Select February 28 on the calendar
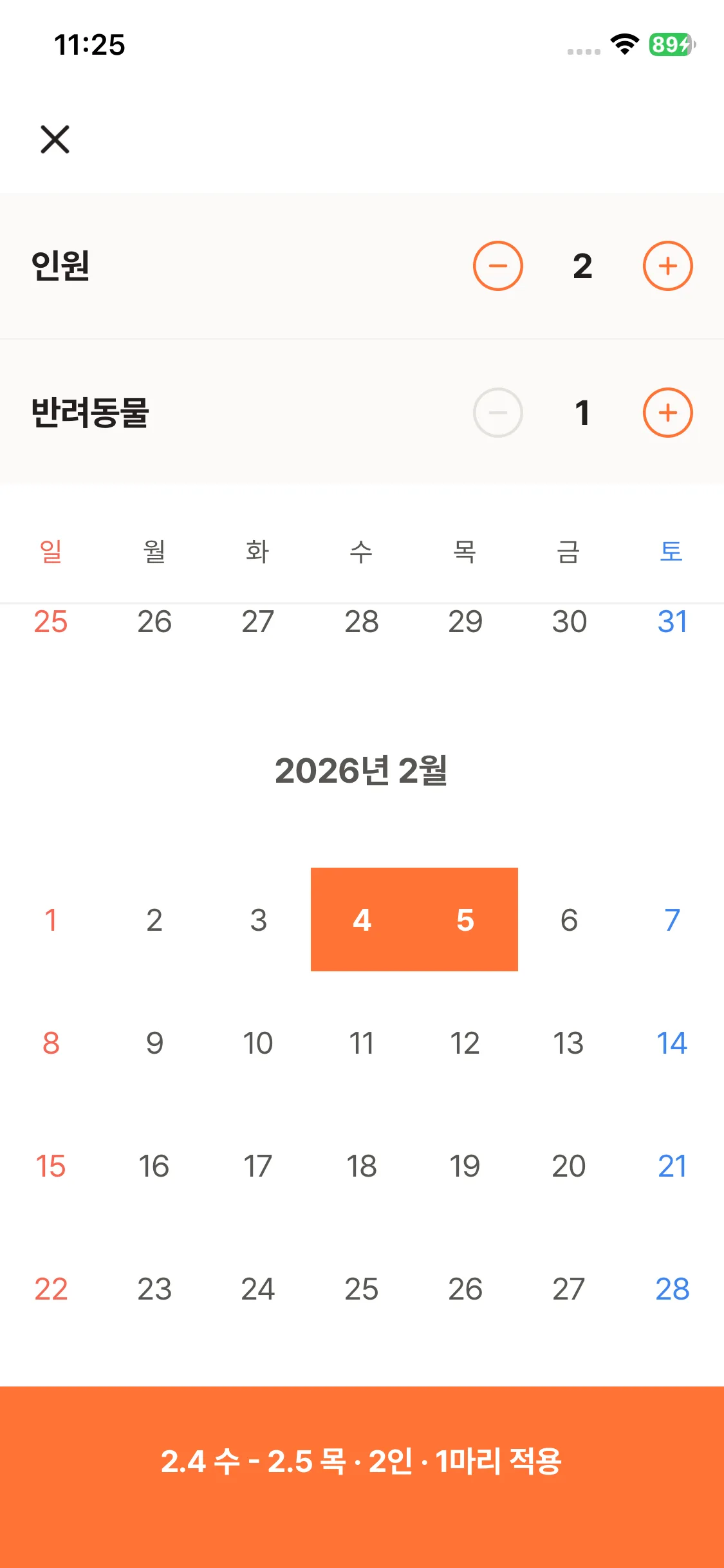The image size is (724, 1568). (672, 1289)
